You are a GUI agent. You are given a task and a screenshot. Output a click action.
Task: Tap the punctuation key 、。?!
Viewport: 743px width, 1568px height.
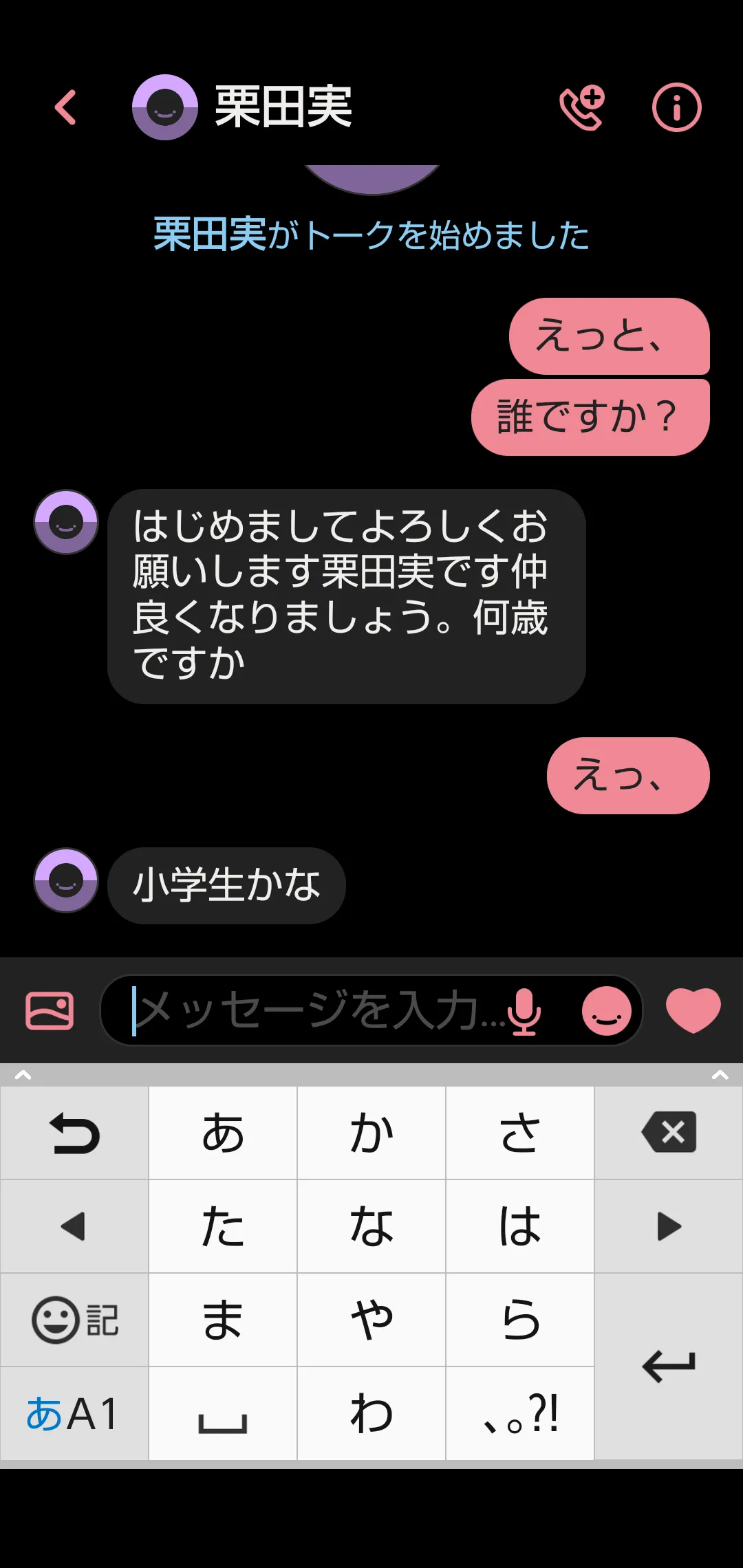(520, 1414)
